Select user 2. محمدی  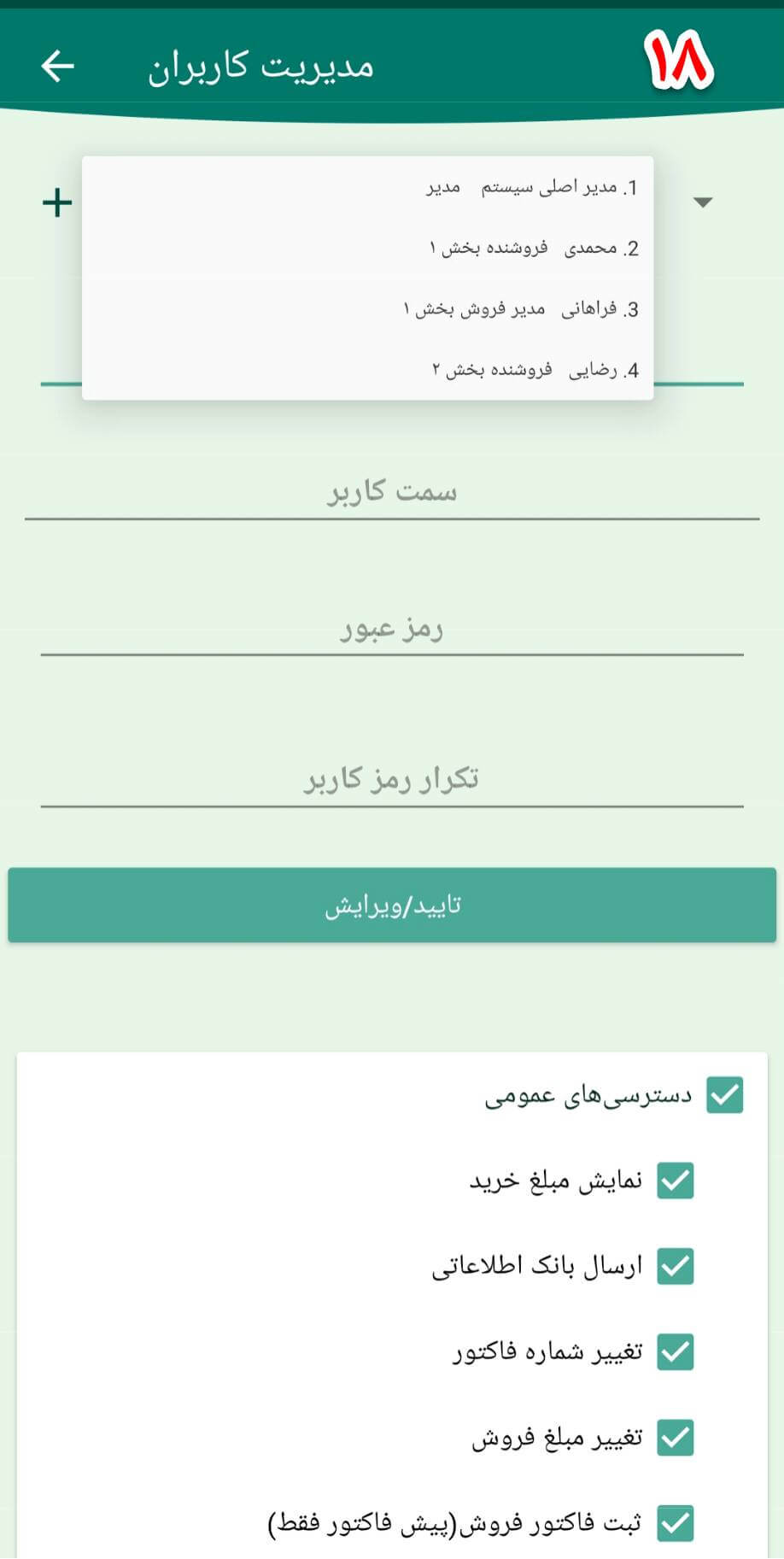(x=367, y=249)
